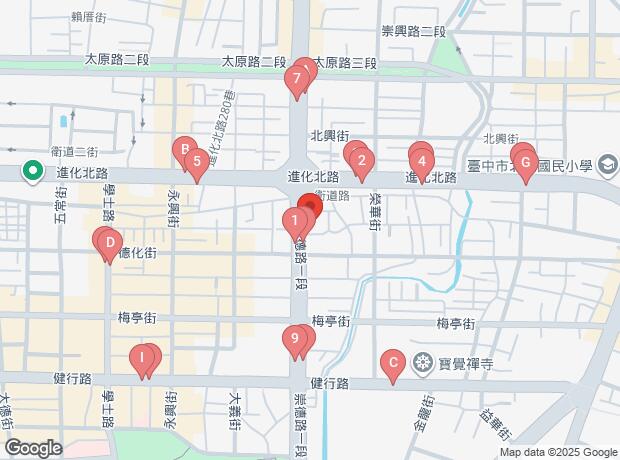Tap the pin labeled C
The image size is (620, 460).
393,363
